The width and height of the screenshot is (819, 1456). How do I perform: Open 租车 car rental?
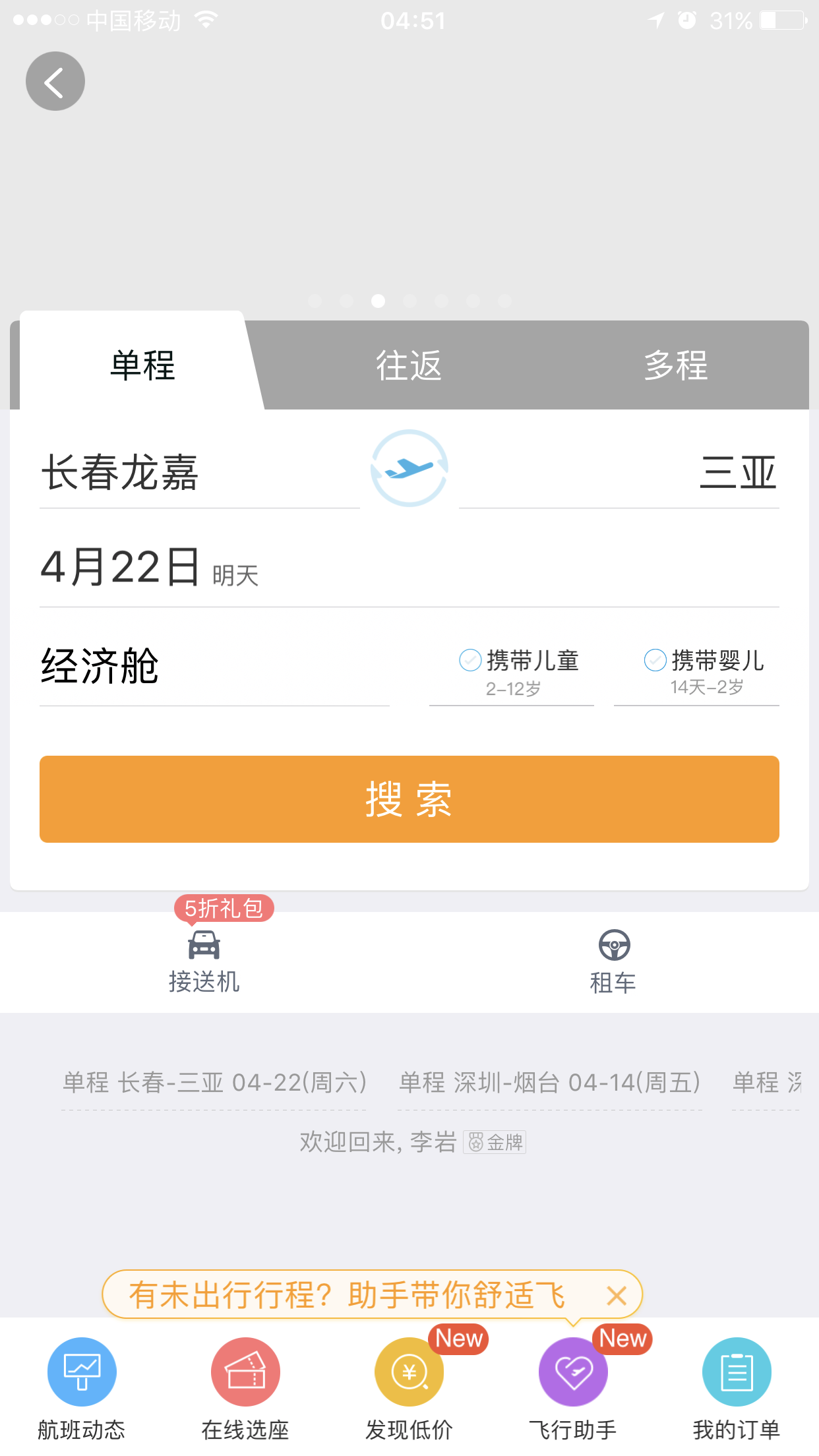pos(613,961)
